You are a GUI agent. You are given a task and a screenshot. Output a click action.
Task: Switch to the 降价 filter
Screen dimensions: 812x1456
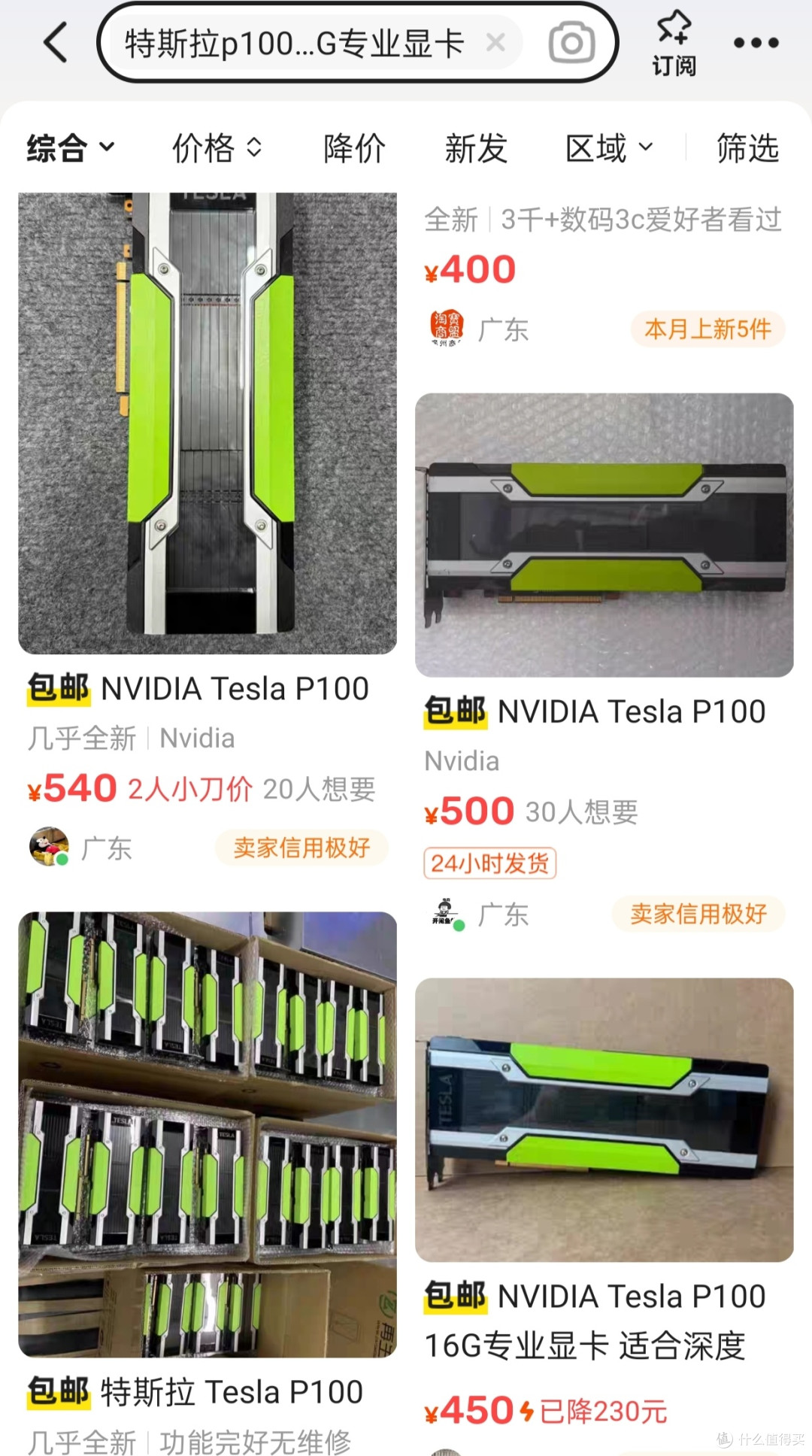point(354,147)
